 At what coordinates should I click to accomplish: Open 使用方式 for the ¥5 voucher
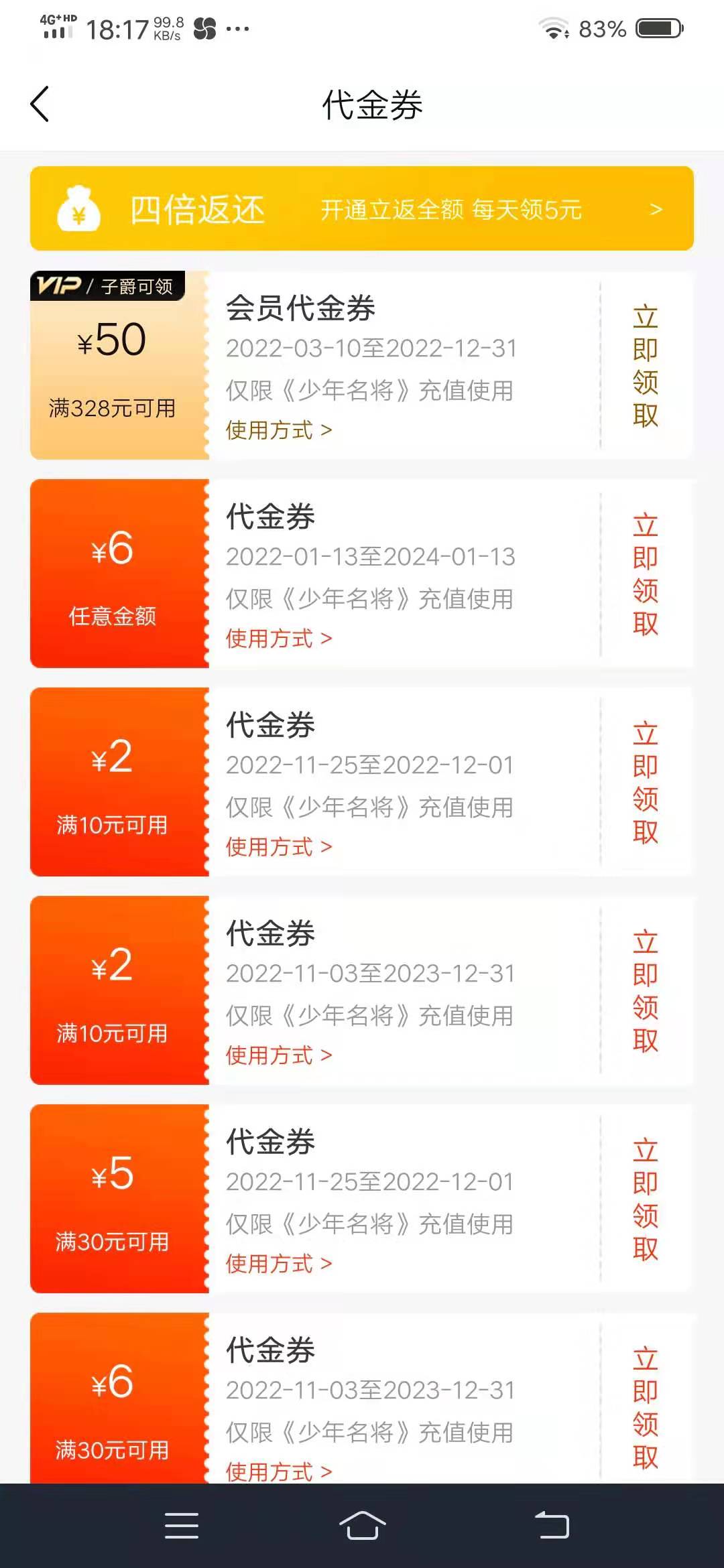click(x=279, y=1264)
